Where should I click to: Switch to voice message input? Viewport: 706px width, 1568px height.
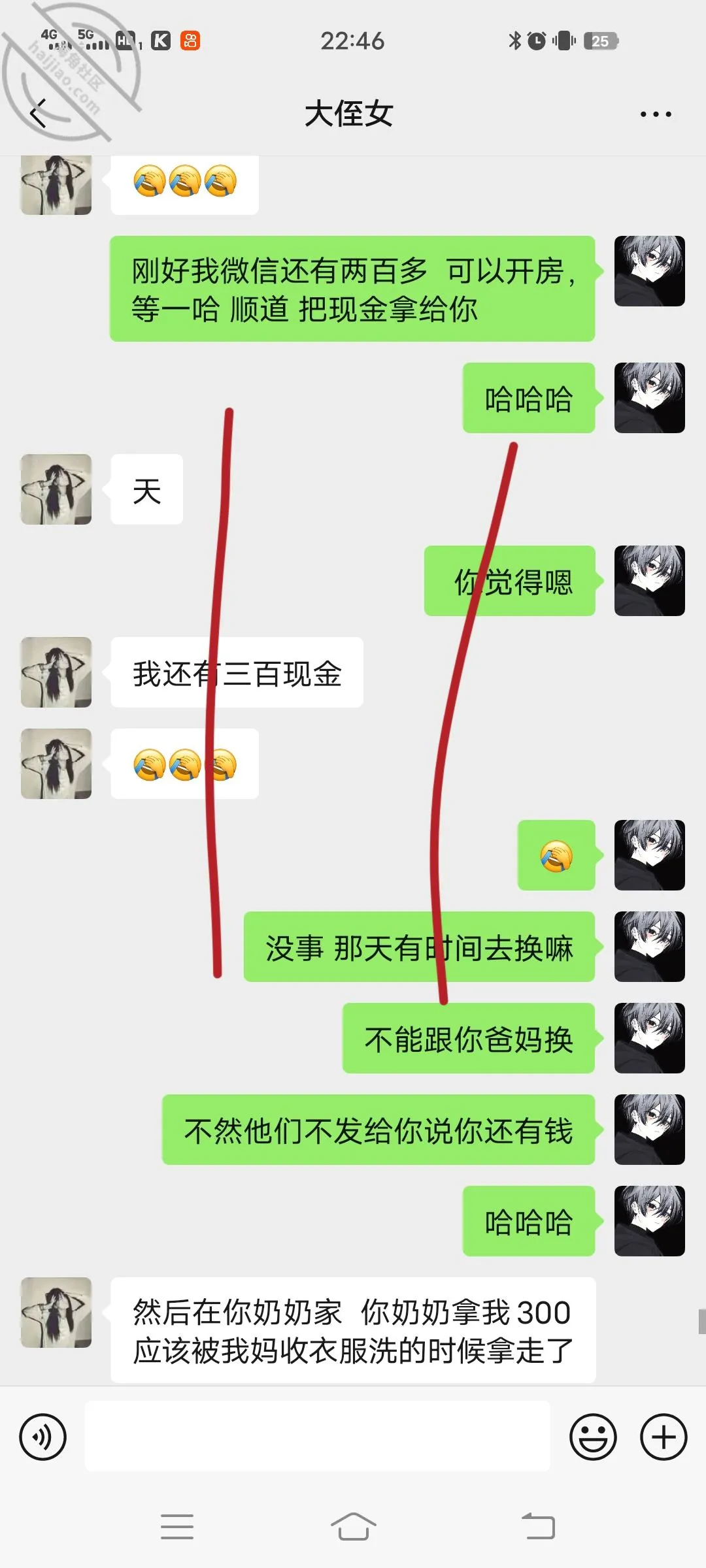(x=43, y=1437)
